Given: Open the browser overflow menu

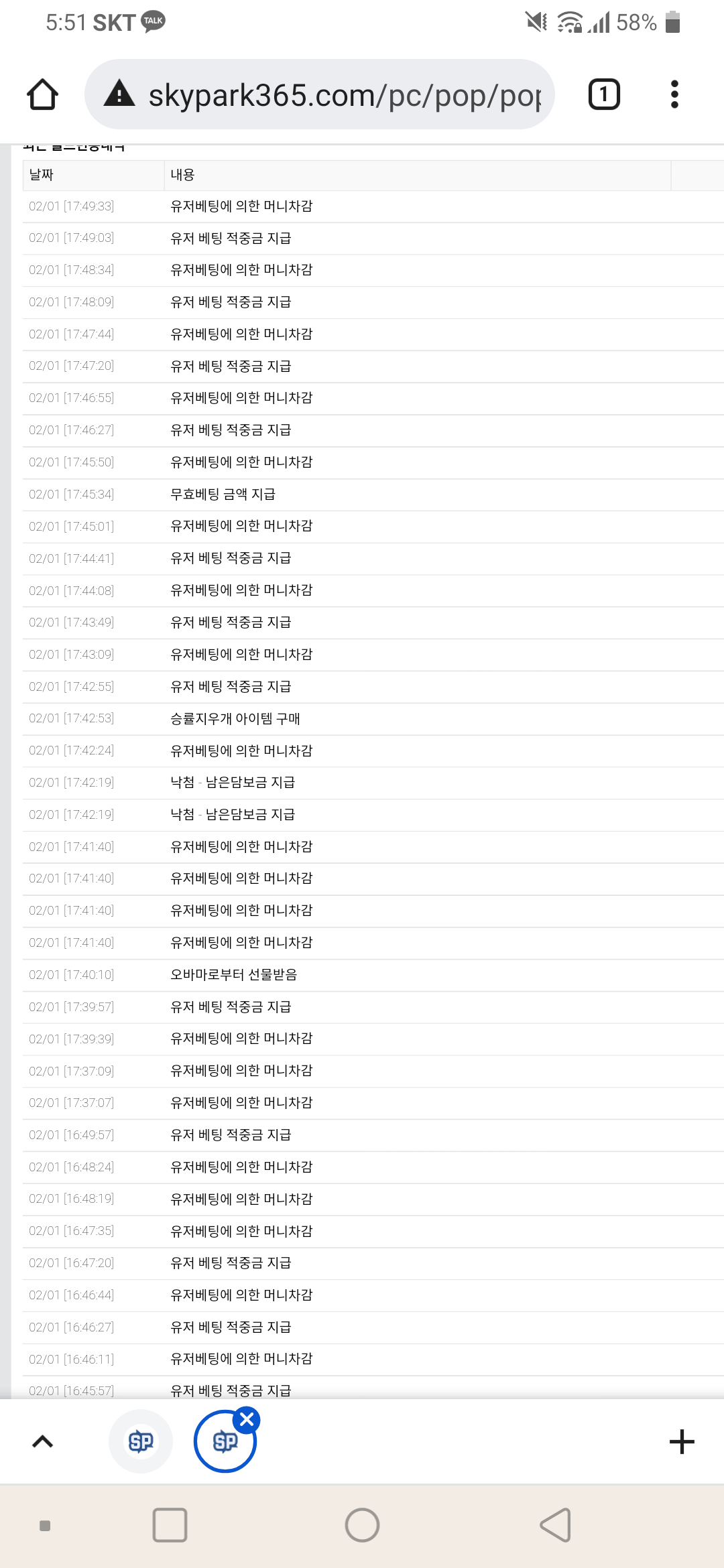Looking at the screenshot, I should [674, 94].
